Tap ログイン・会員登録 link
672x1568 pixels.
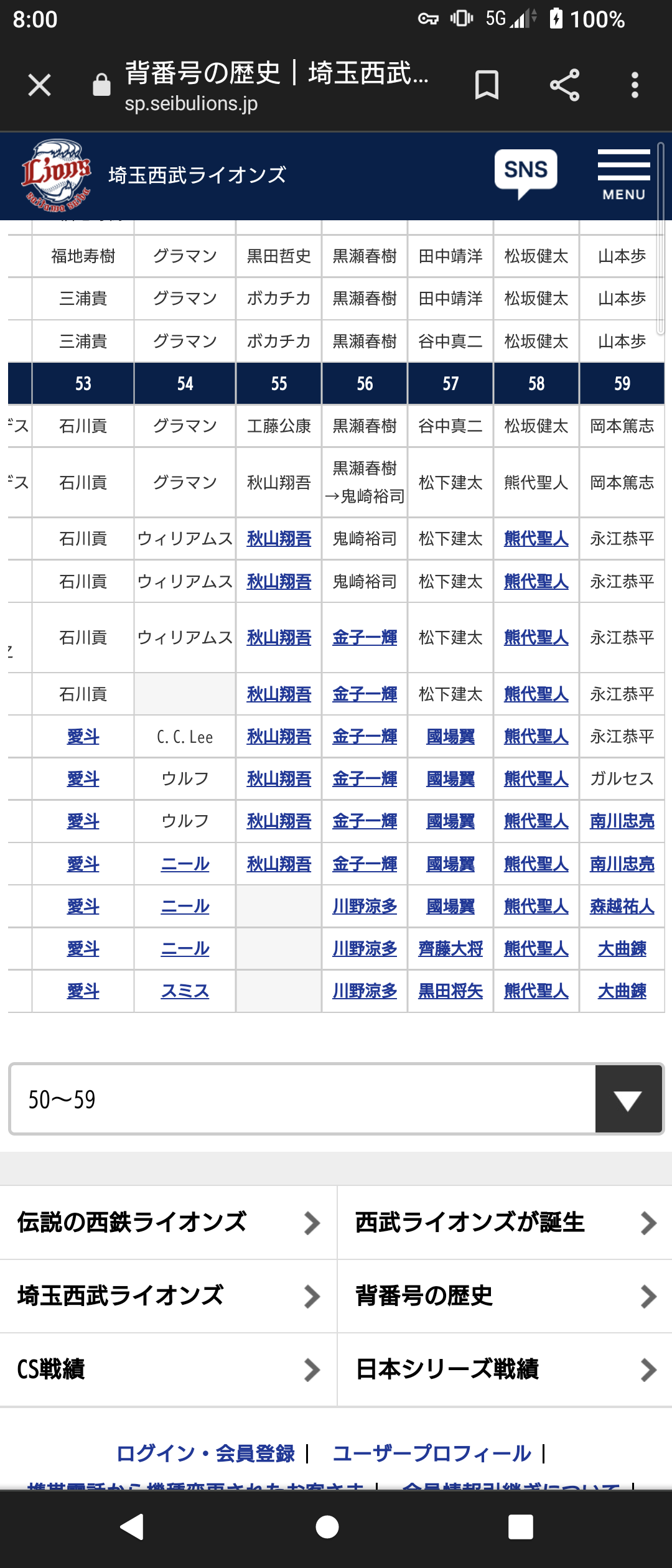coord(205,1454)
